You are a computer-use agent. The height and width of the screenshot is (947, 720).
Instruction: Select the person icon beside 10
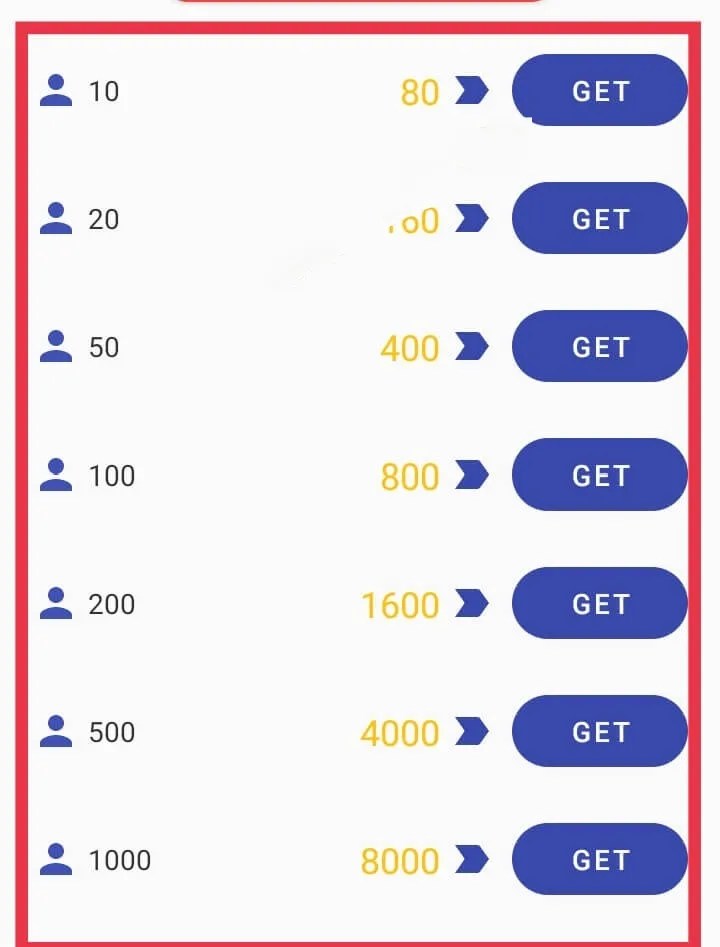click(55, 91)
